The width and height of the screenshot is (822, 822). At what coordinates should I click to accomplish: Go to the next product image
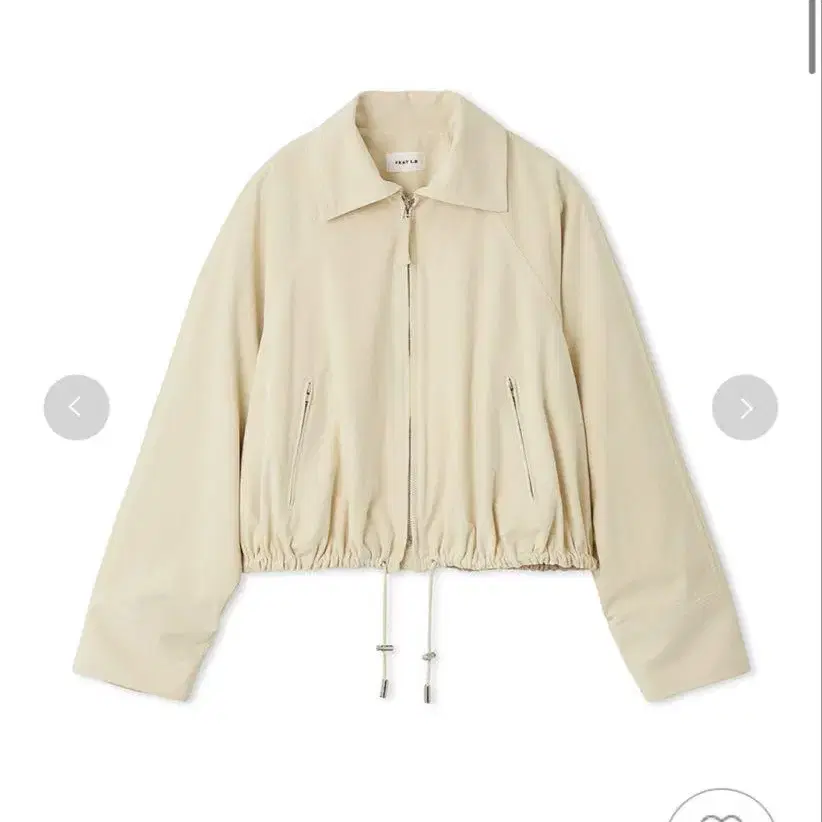(745, 407)
